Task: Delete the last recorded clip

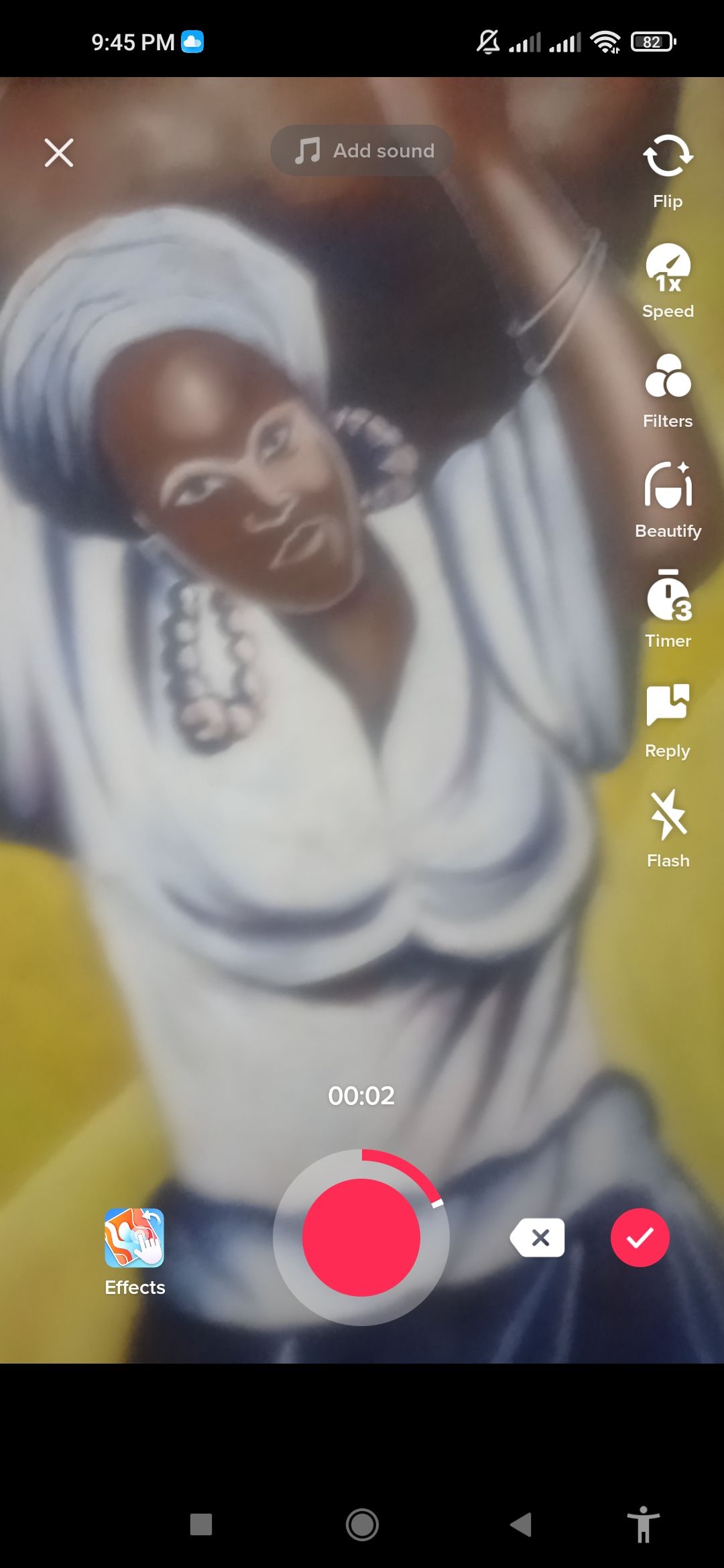Action: (x=538, y=1238)
